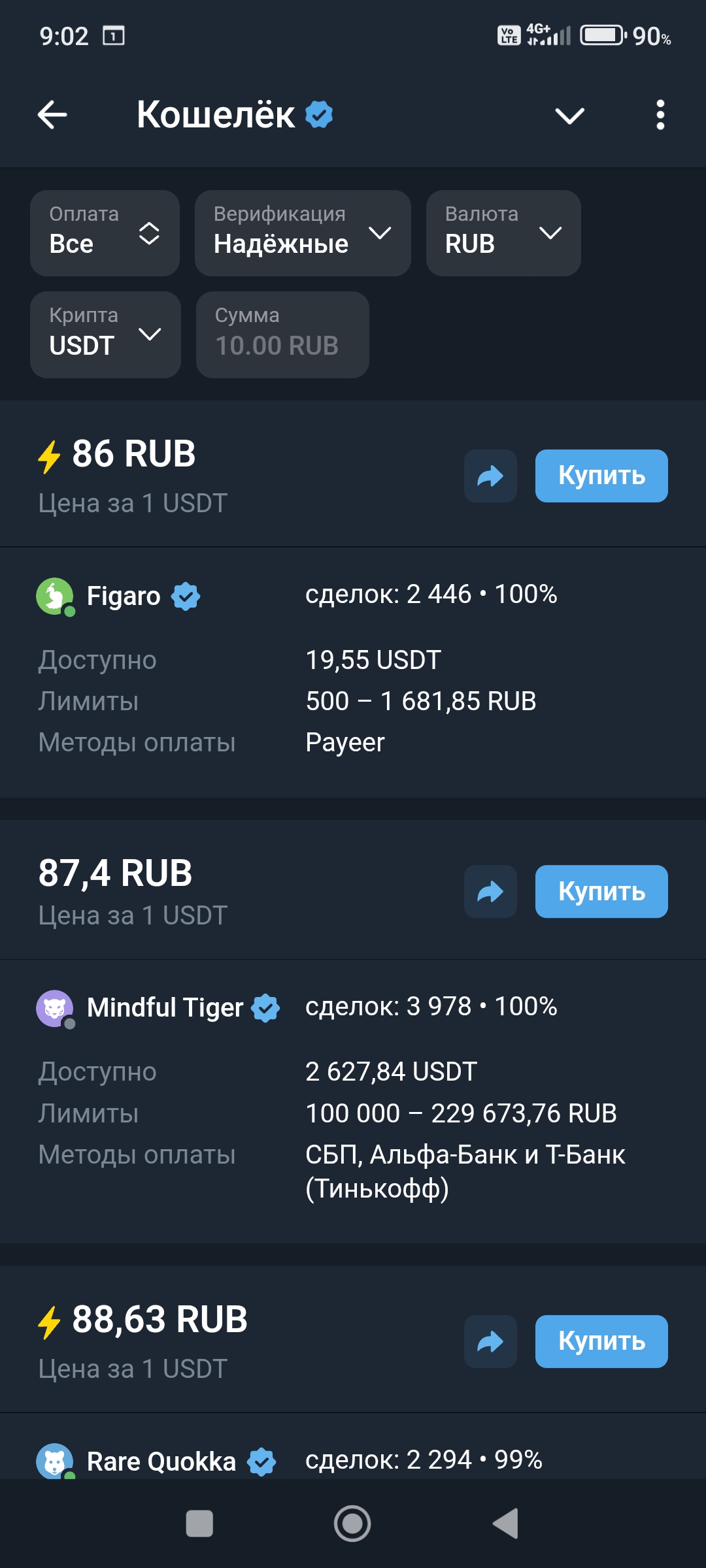Open the three-dot overflow menu
The width and height of the screenshot is (706, 1568).
click(x=660, y=116)
